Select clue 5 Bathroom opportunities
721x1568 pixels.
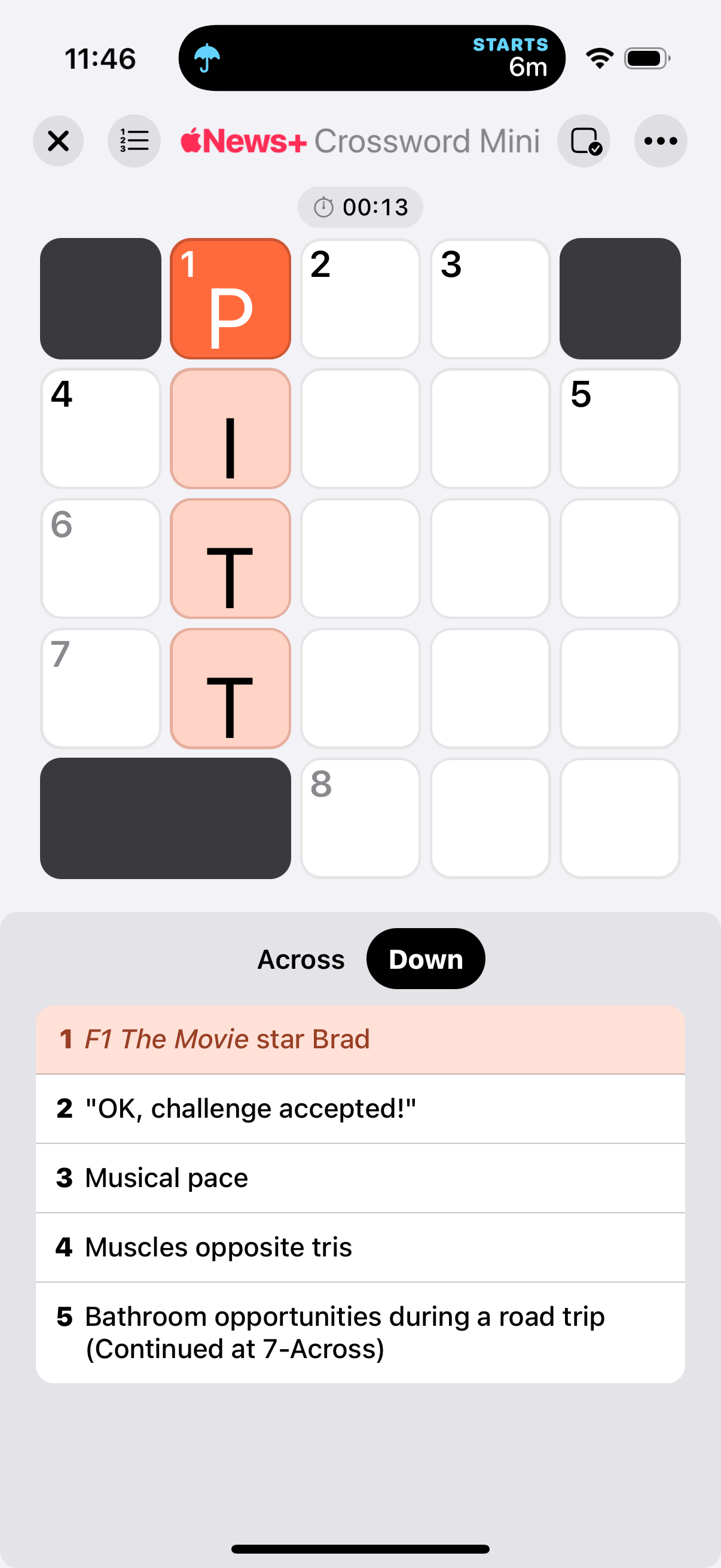click(x=360, y=1333)
